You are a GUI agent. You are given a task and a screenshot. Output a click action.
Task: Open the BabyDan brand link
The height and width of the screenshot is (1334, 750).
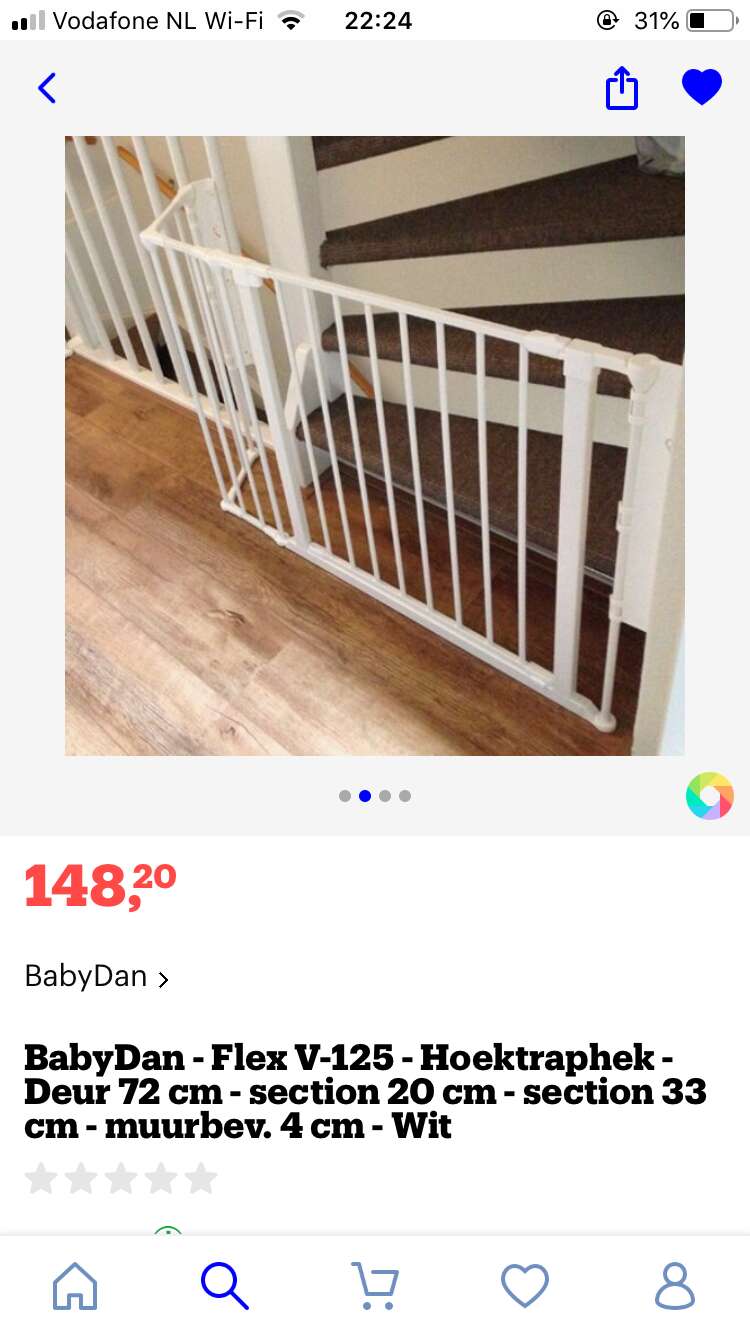tap(97, 976)
